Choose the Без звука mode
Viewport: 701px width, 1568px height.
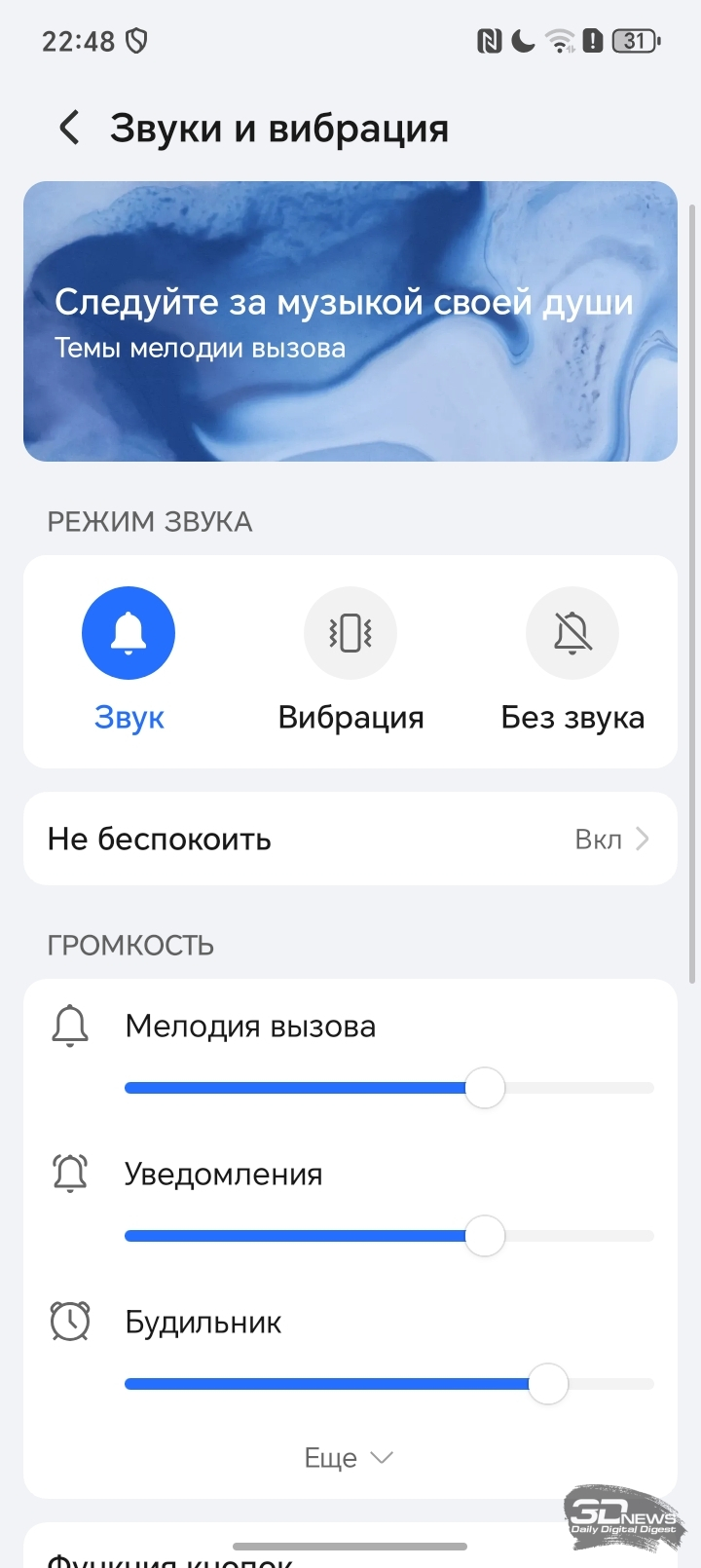pyautogui.click(x=572, y=634)
